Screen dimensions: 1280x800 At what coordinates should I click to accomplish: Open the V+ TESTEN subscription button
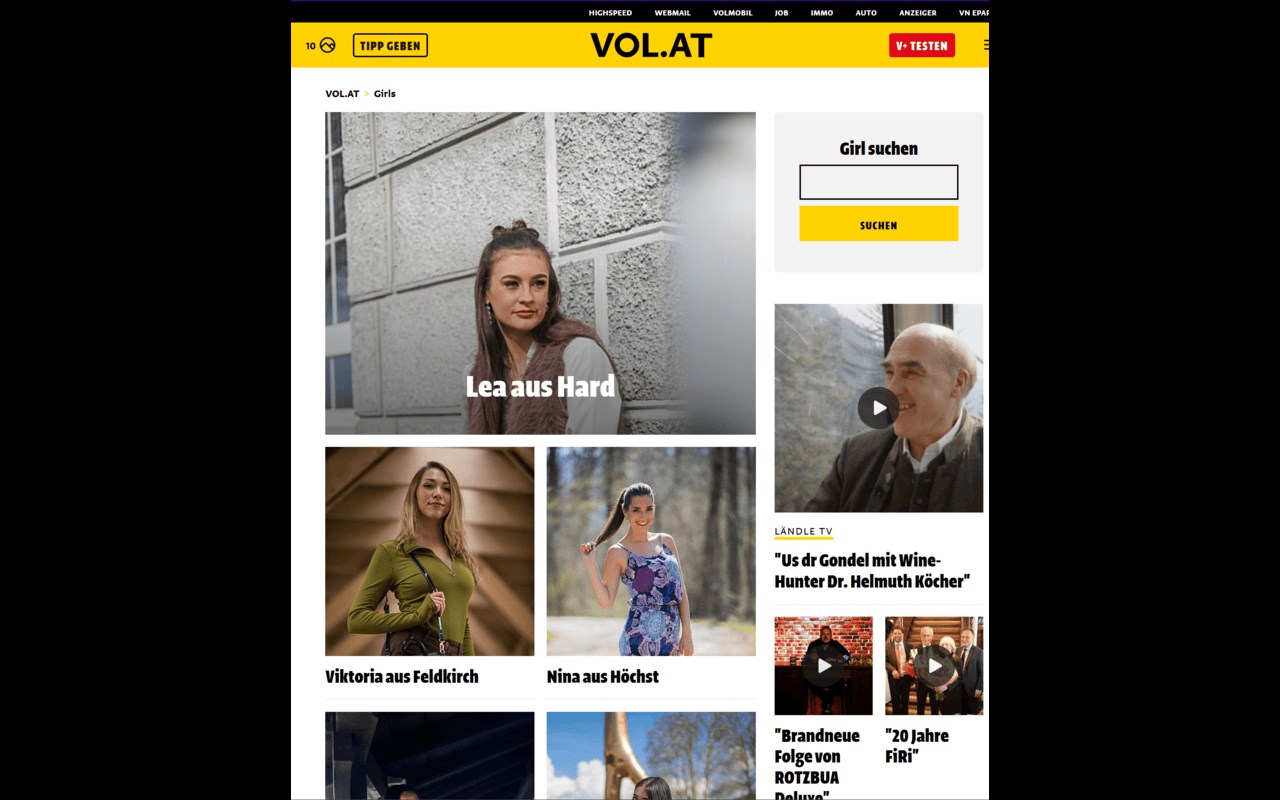(921, 46)
